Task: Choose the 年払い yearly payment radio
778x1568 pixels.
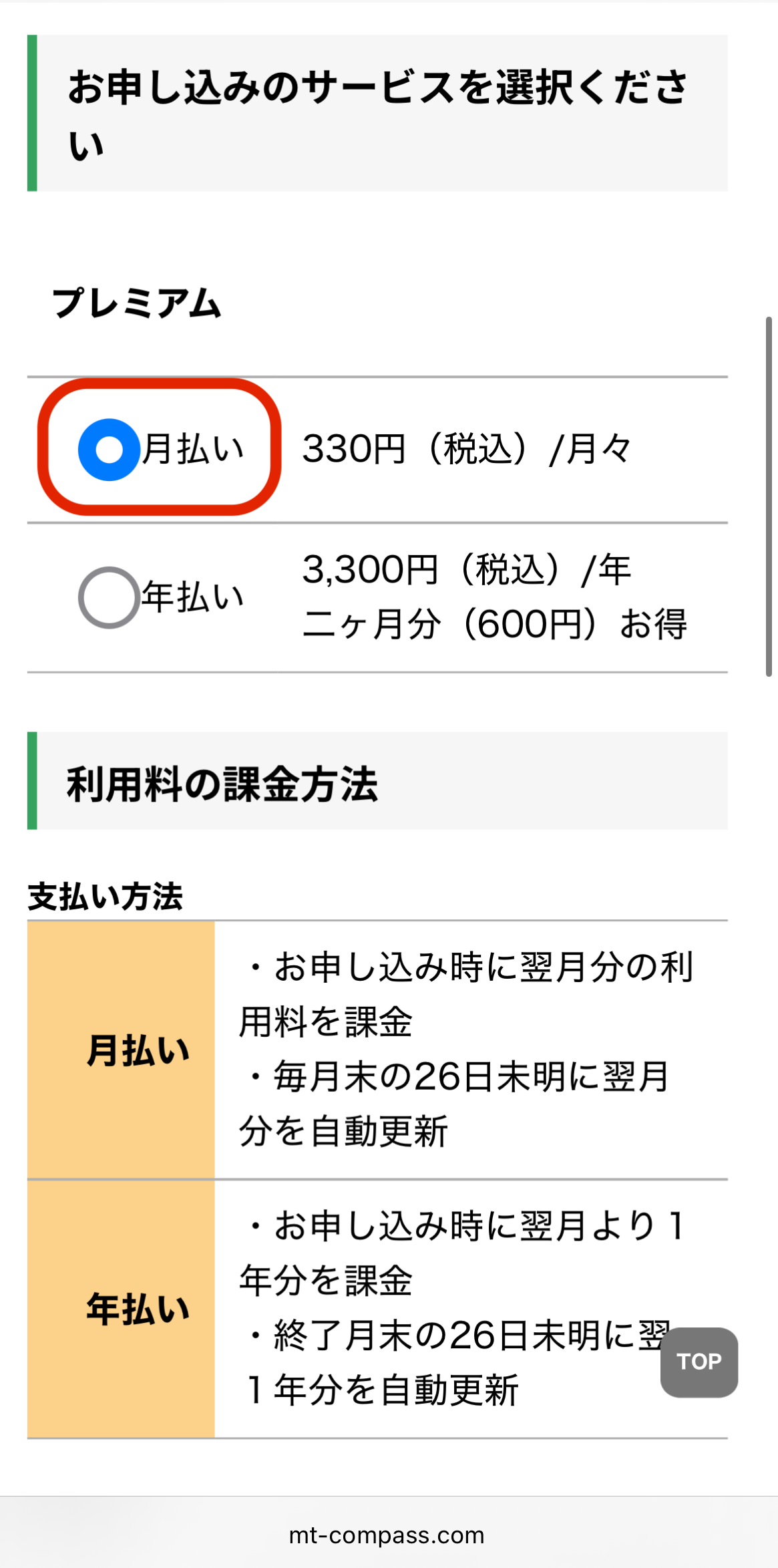Action: (x=109, y=597)
